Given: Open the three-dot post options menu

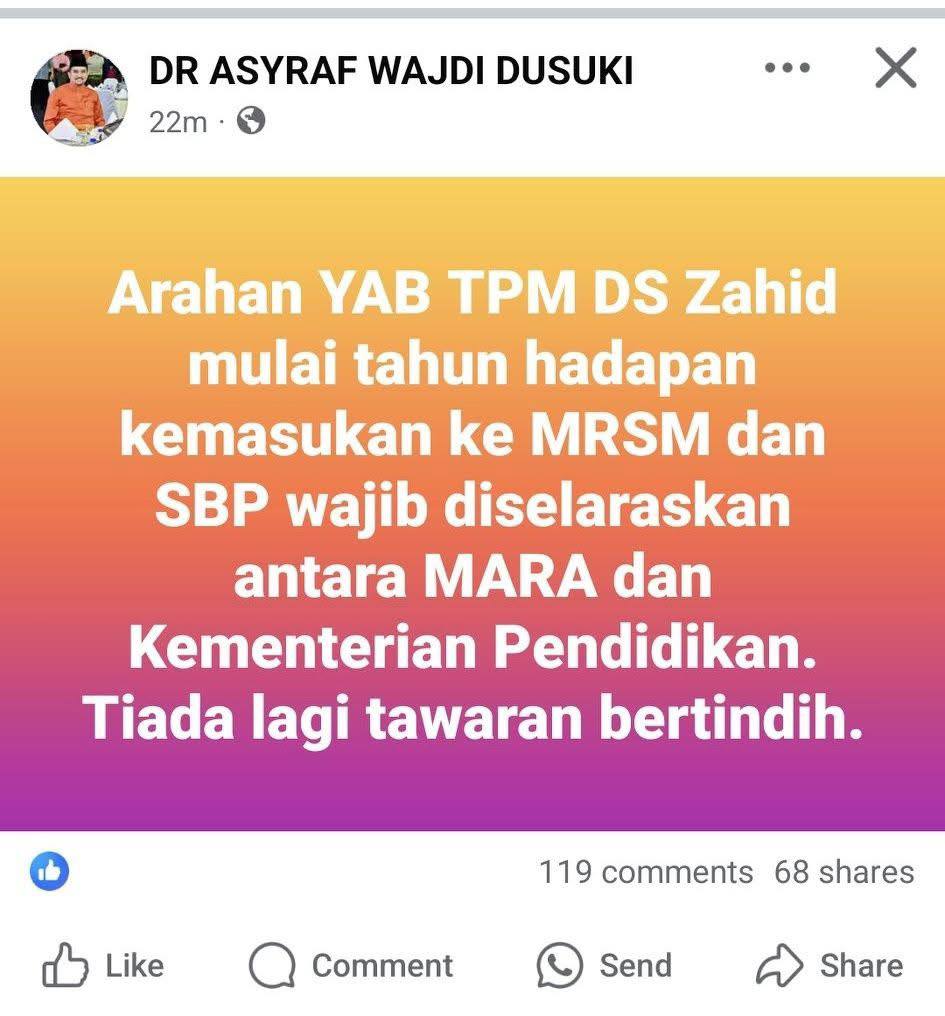Looking at the screenshot, I should 787,69.
